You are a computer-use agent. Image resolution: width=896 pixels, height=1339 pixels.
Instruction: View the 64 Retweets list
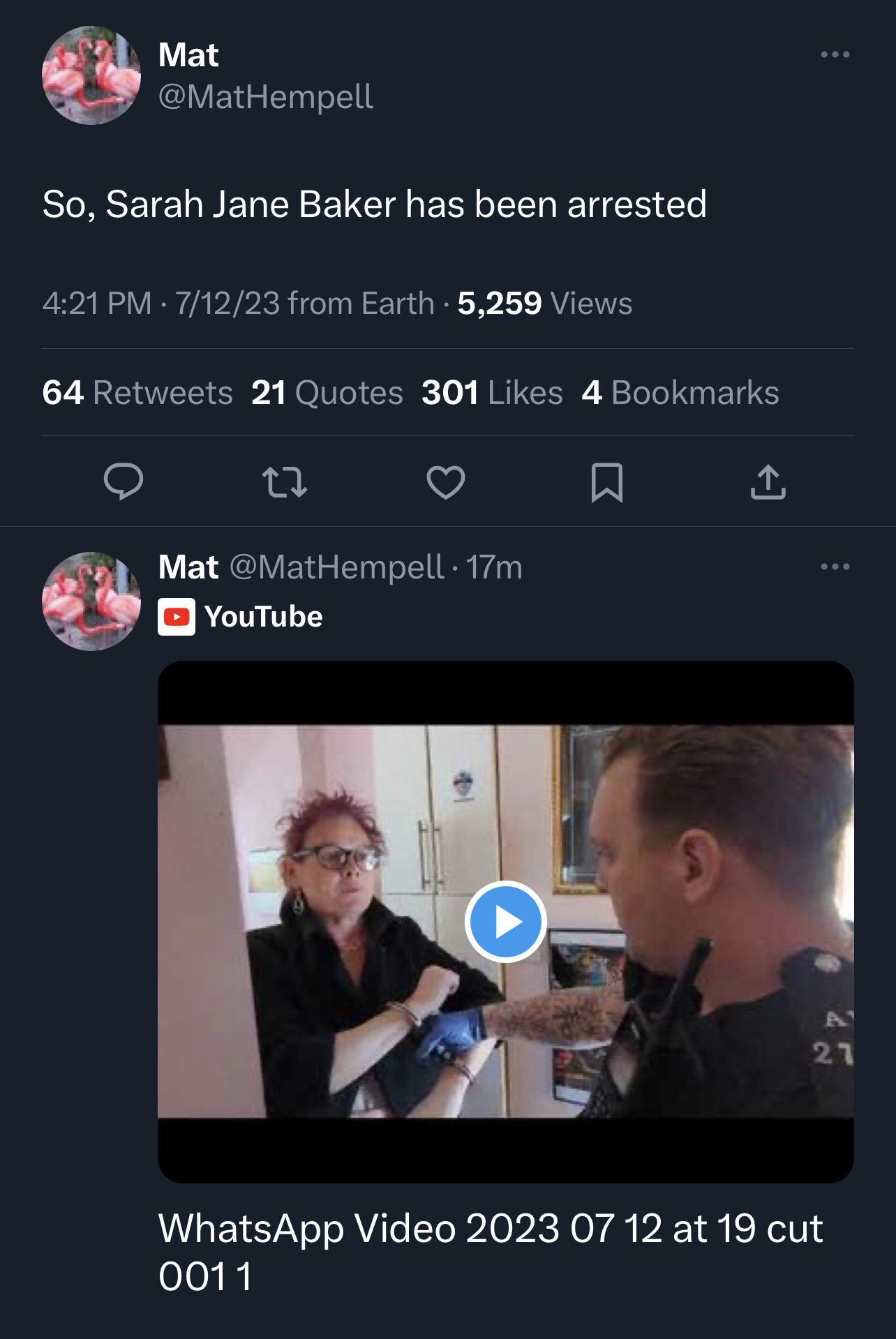tap(137, 393)
